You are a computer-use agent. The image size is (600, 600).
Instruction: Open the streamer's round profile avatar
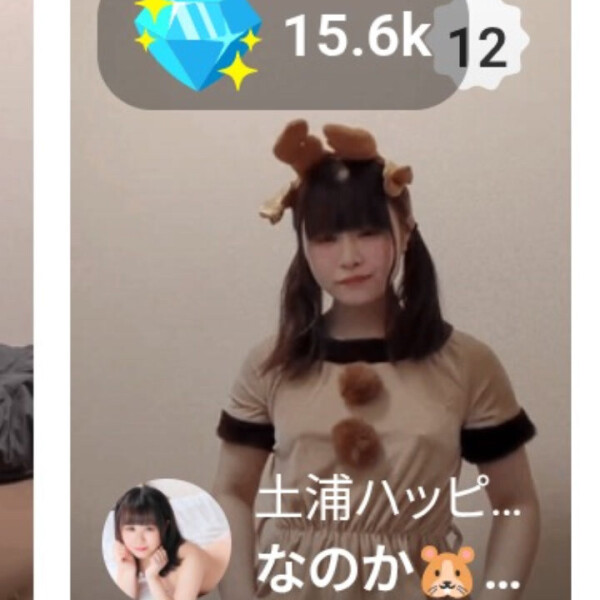pyautogui.click(x=166, y=541)
